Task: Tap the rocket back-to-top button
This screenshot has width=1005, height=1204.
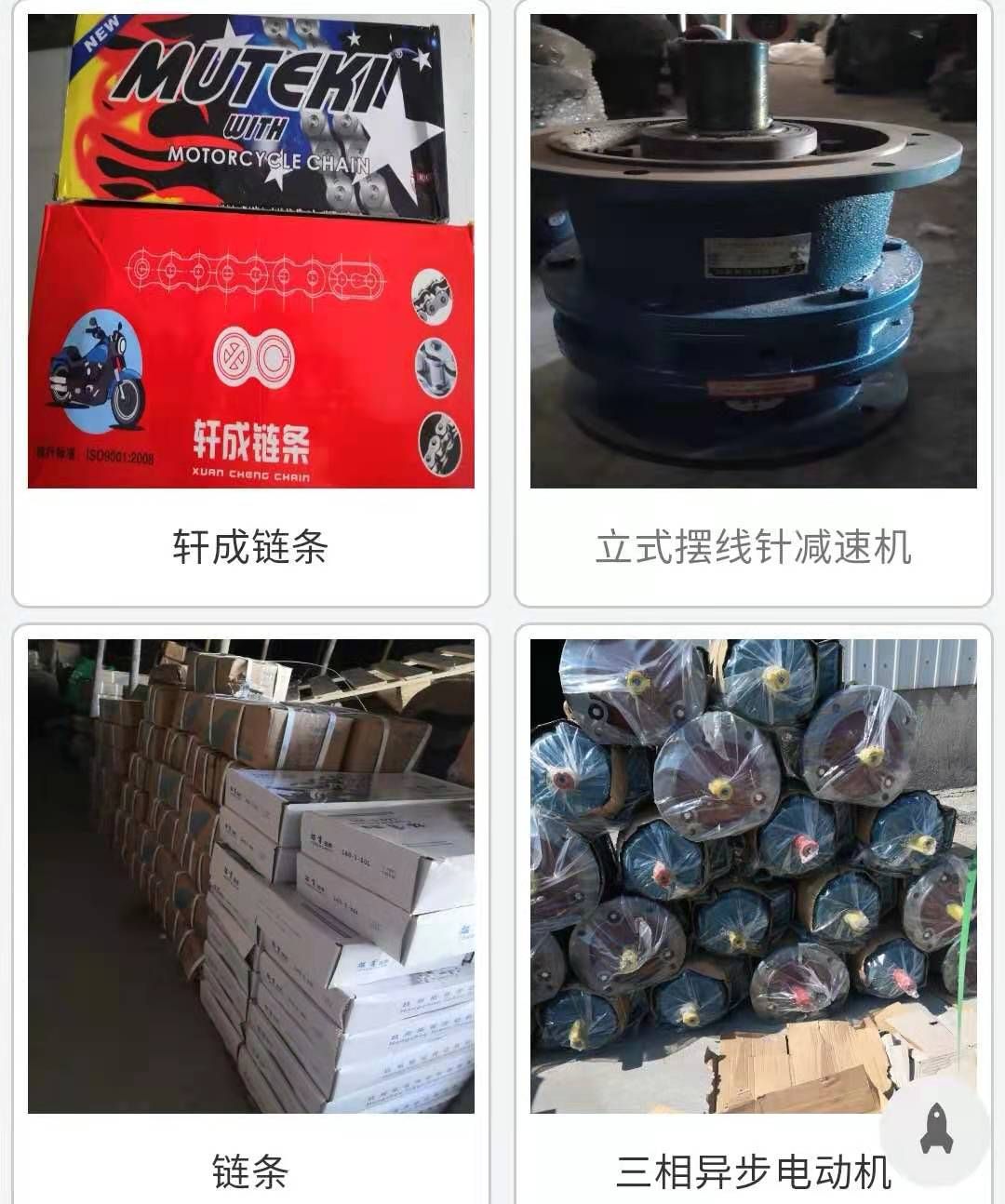Action: coord(935,1130)
